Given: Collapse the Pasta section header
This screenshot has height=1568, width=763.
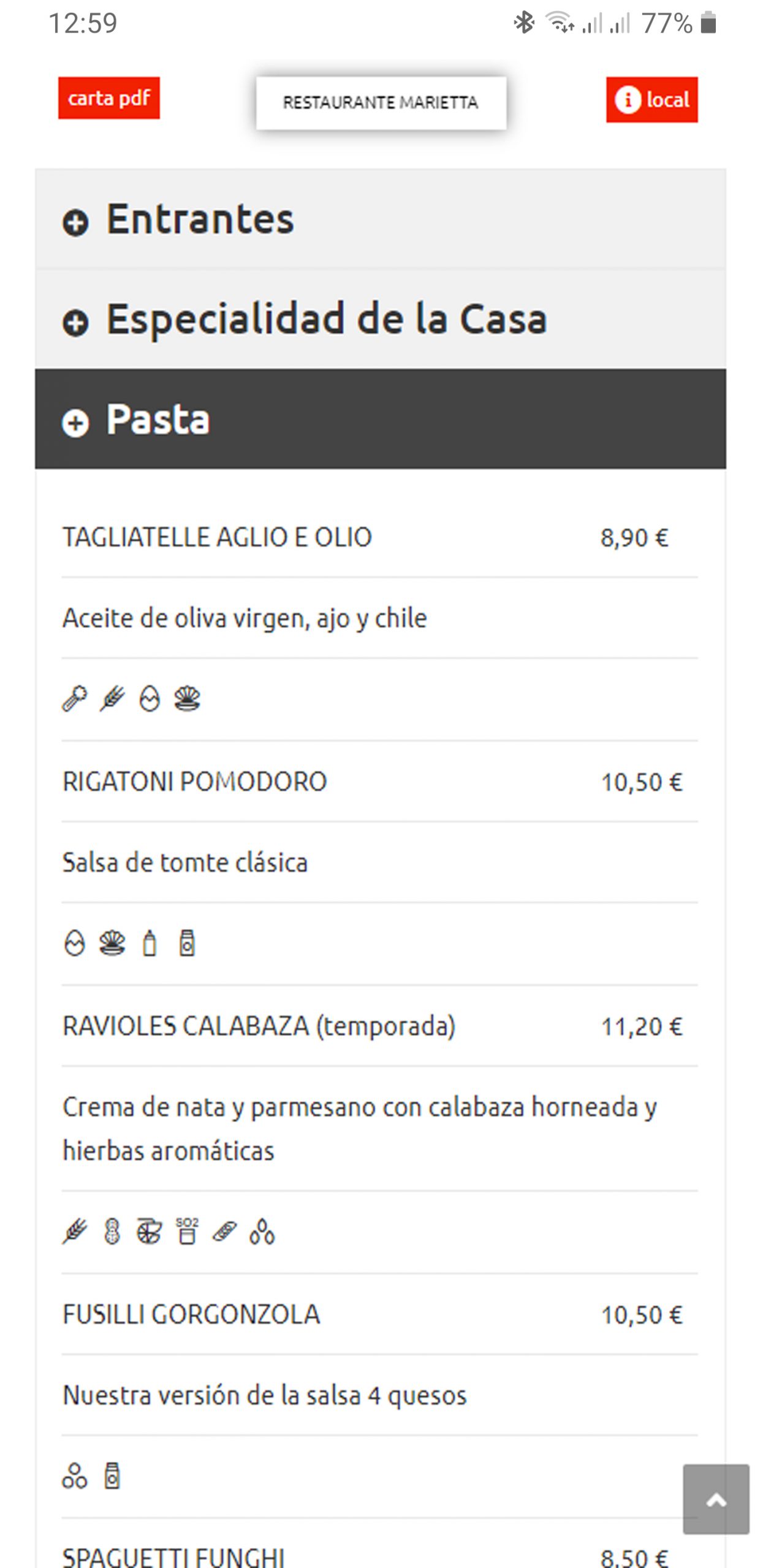Looking at the screenshot, I should tap(381, 419).
